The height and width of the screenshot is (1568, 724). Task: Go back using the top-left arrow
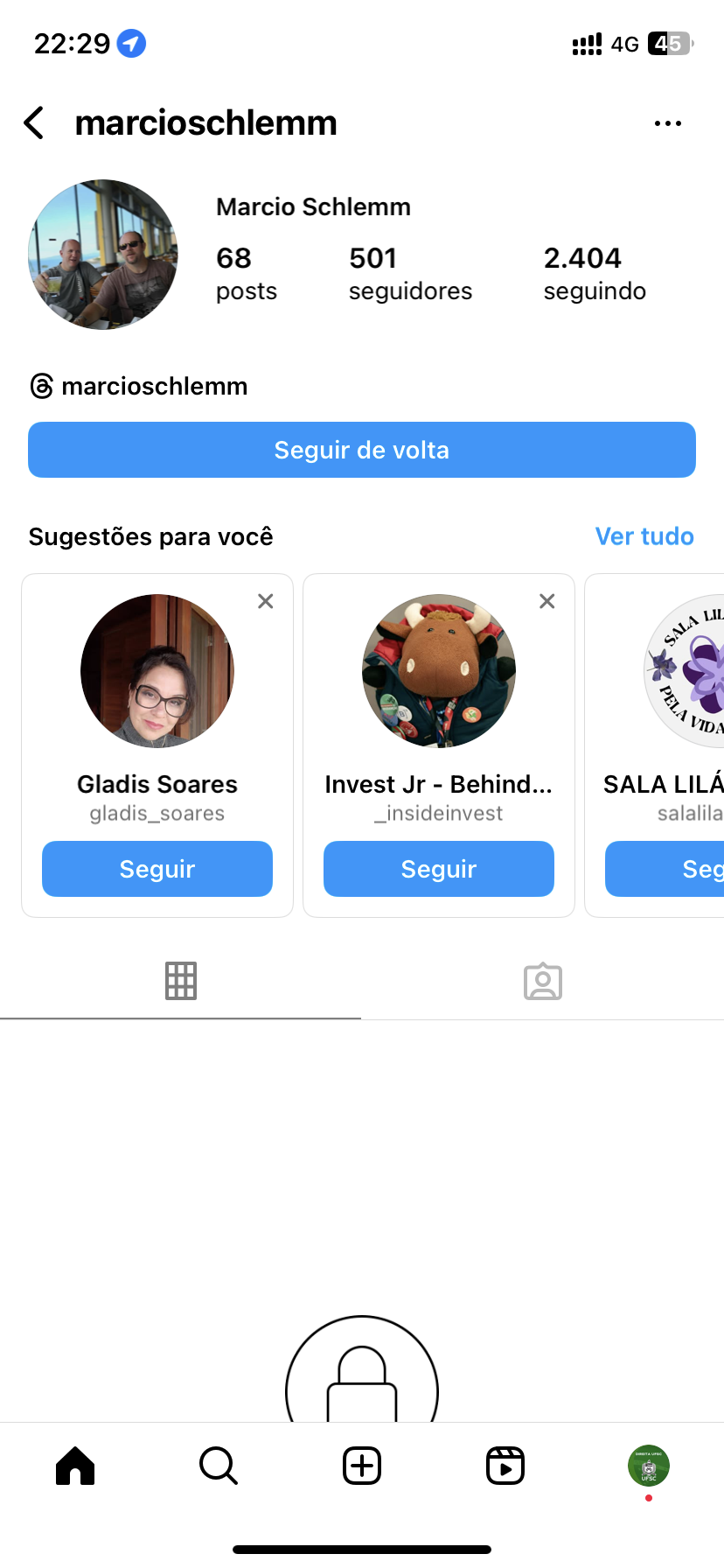point(35,123)
